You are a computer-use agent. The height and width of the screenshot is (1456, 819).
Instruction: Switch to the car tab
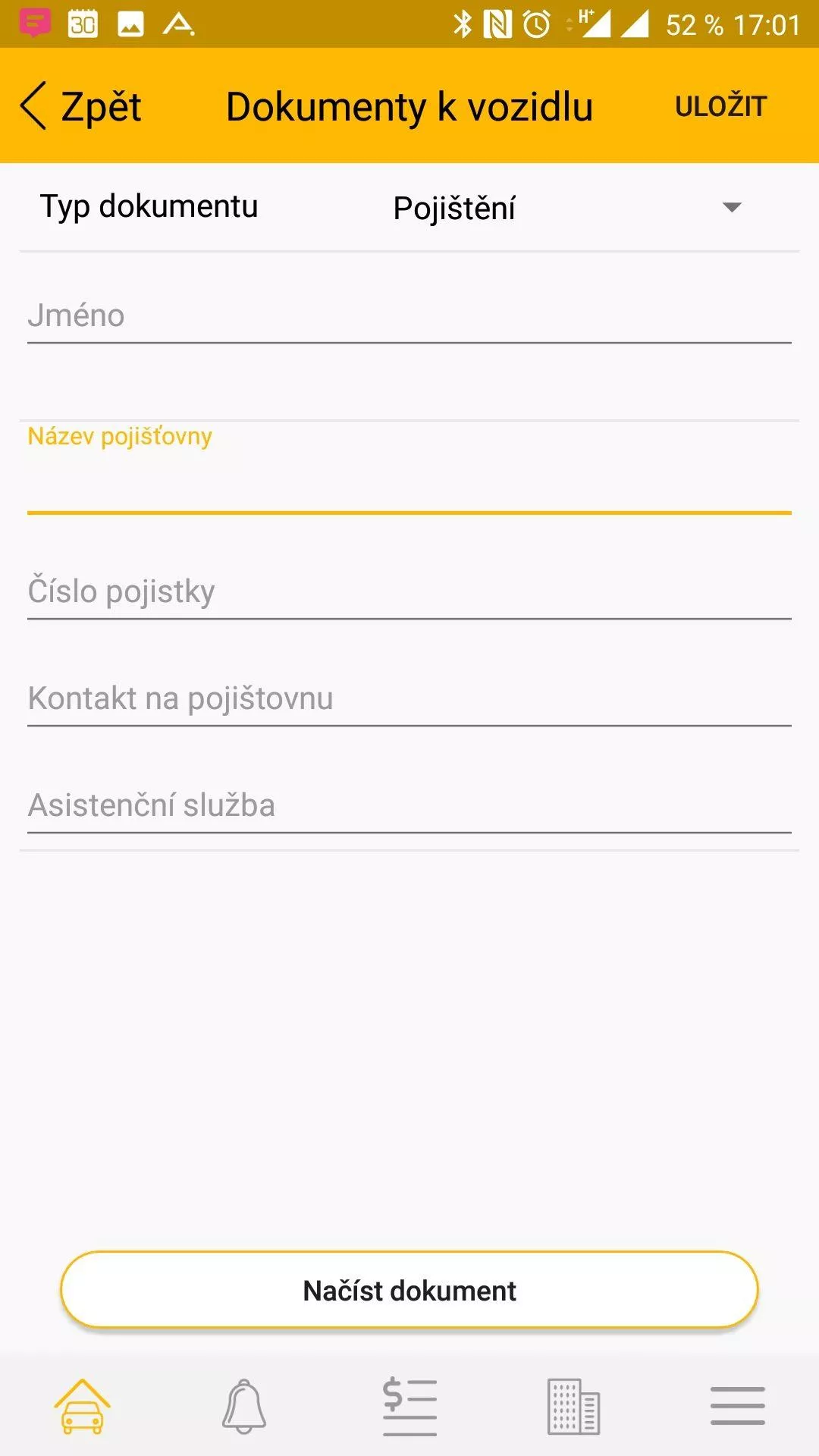tap(82, 1407)
